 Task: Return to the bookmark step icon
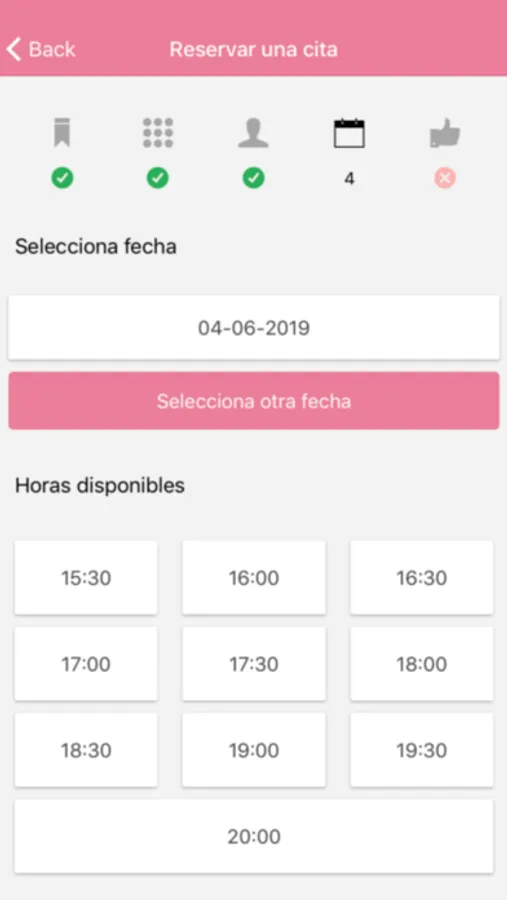[62, 133]
